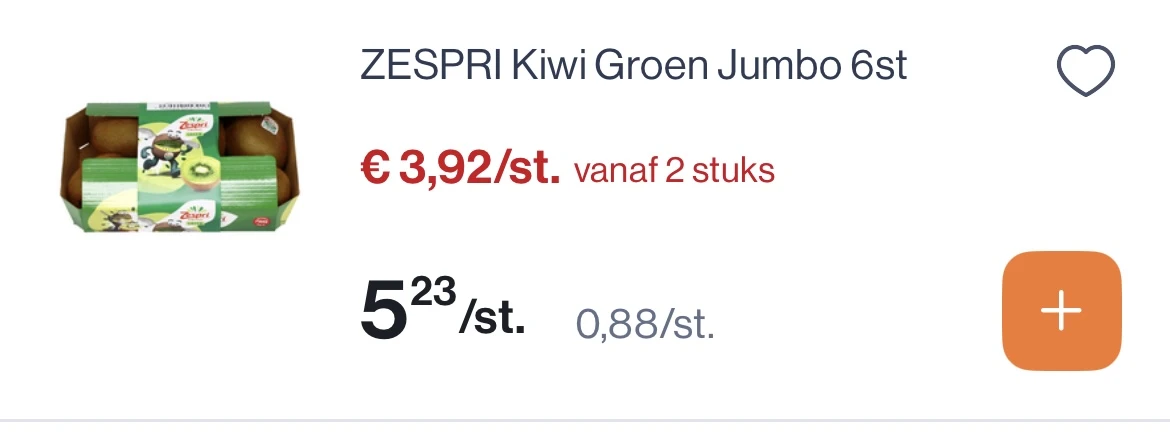The height and width of the screenshot is (446, 1170).
Task: Add ZESPRI Kiwi to favorites with heart icon
Action: pyautogui.click(x=1085, y=72)
